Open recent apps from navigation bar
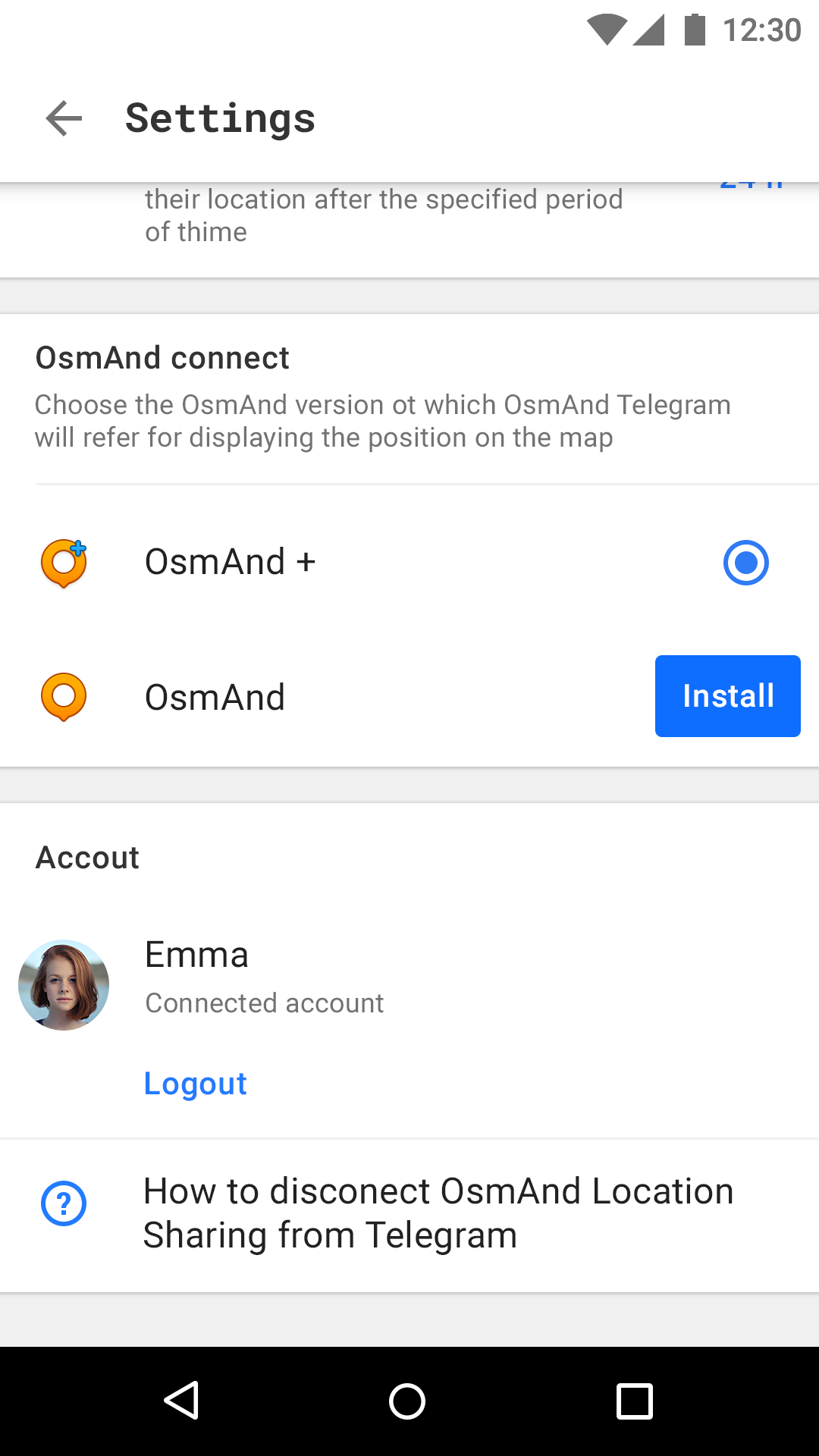 coord(635,1401)
